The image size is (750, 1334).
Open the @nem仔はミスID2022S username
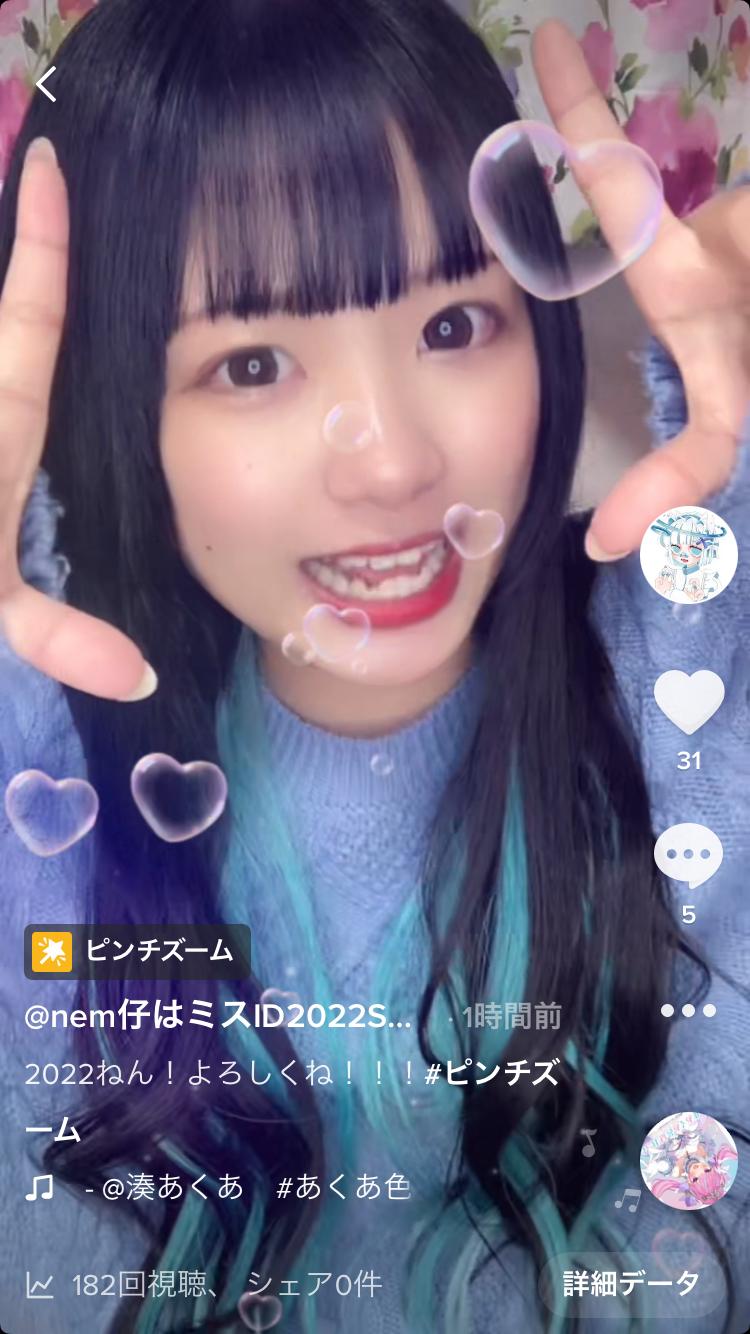pyautogui.click(x=218, y=1017)
